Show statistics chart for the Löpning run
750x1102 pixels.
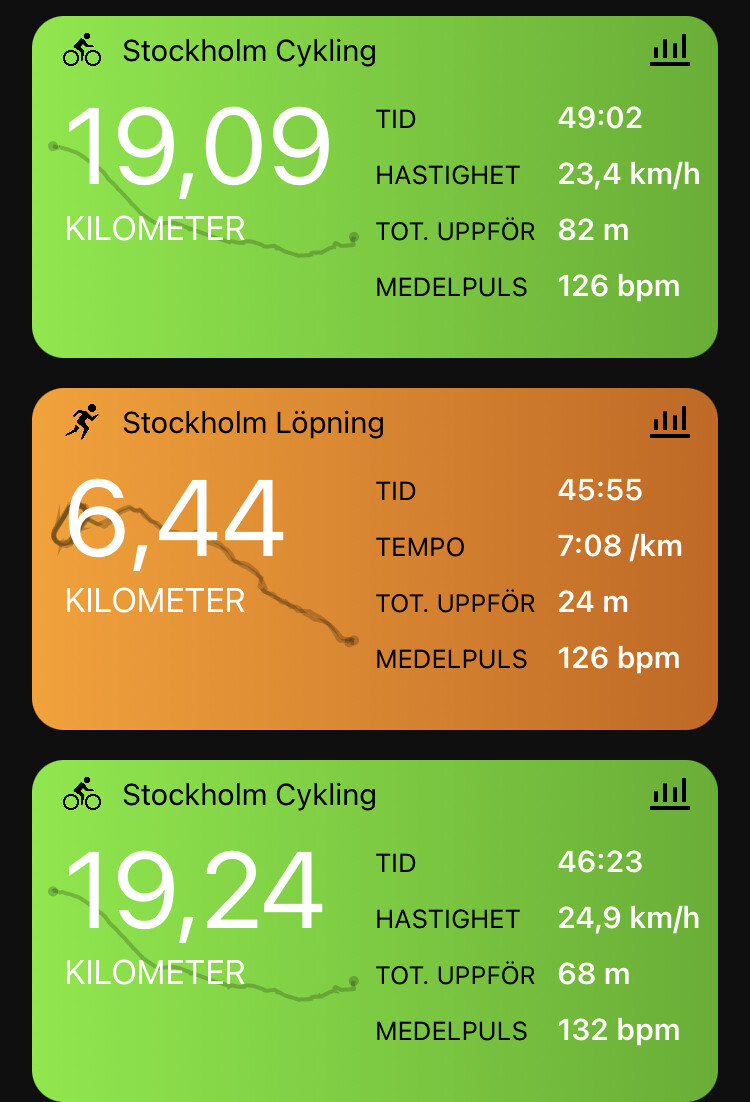coord(669,422)
